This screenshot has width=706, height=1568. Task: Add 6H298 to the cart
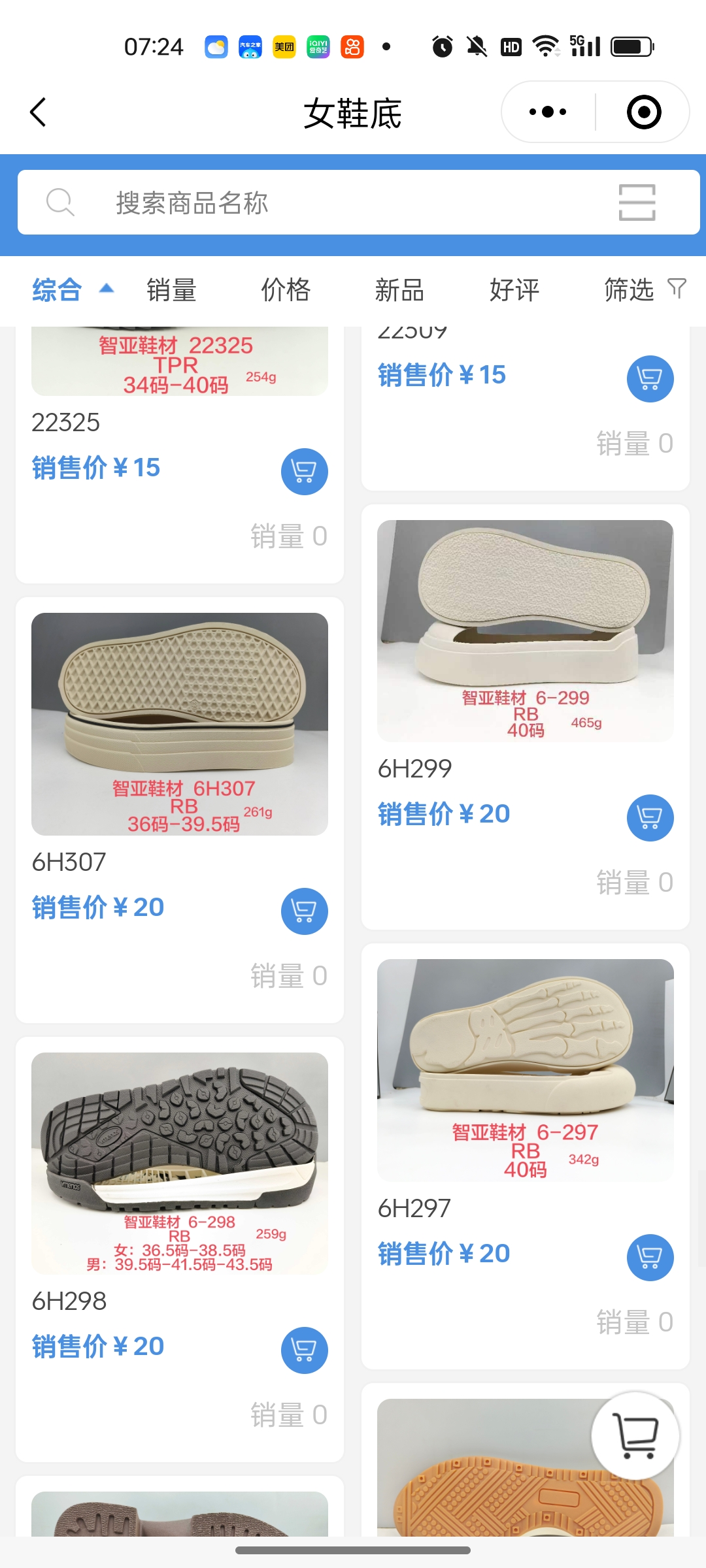304,1350
